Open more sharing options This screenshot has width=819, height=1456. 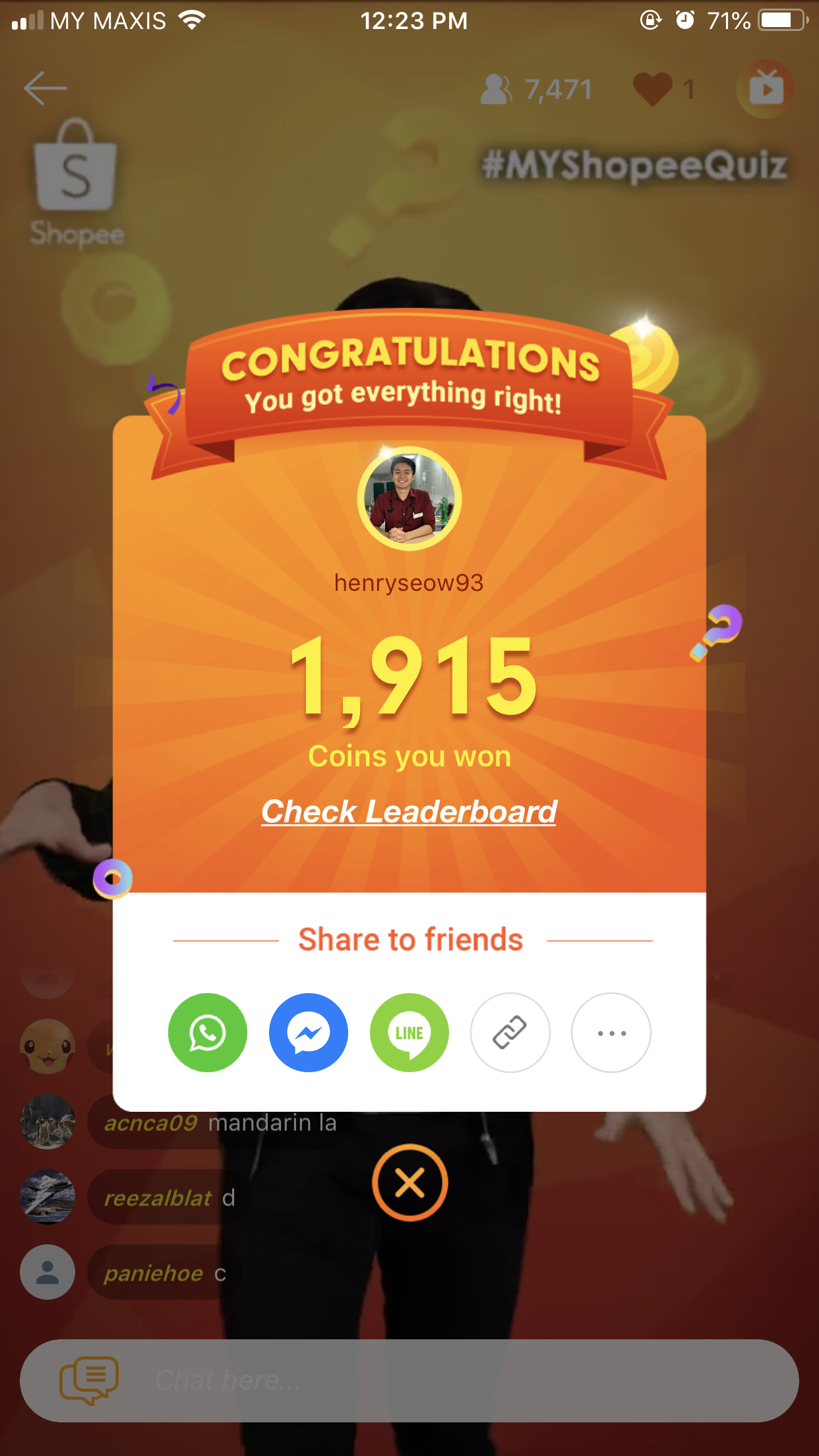[x=611, y=1033]
